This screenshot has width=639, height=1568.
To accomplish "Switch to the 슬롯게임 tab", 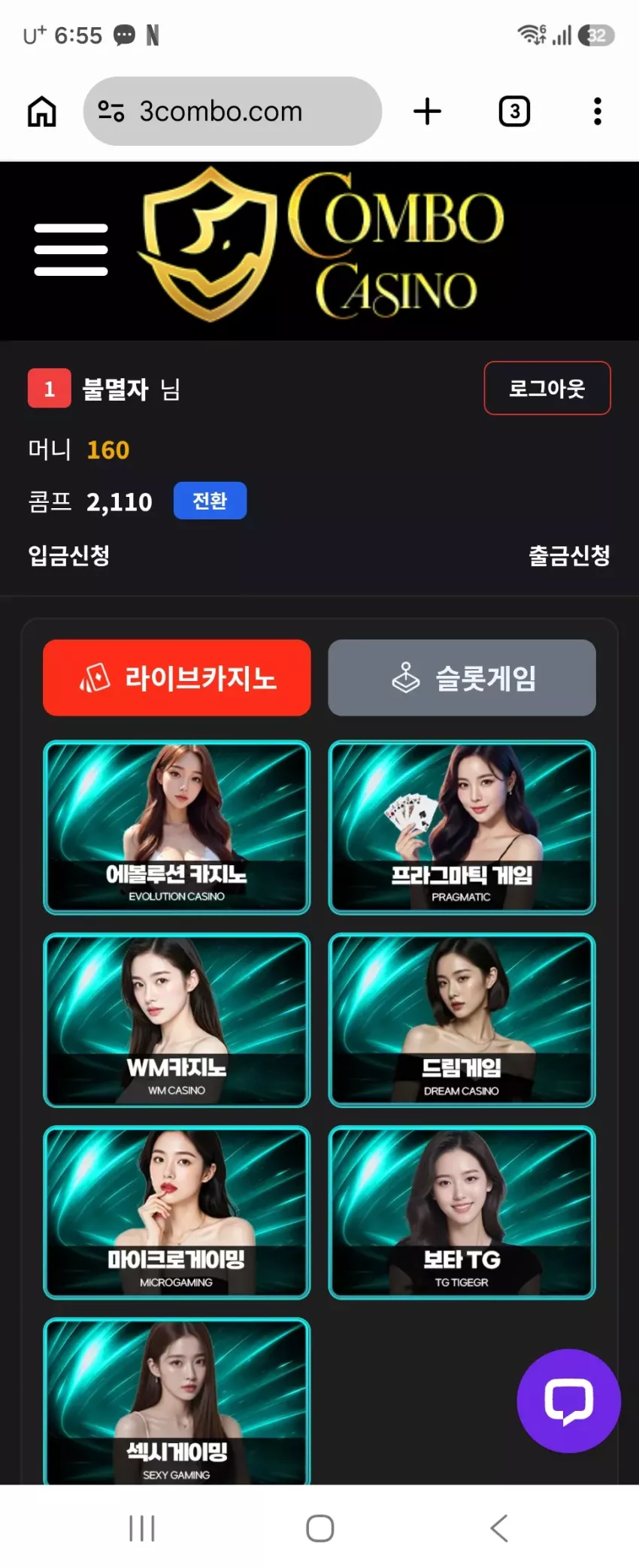I will (x=462, y=677).
